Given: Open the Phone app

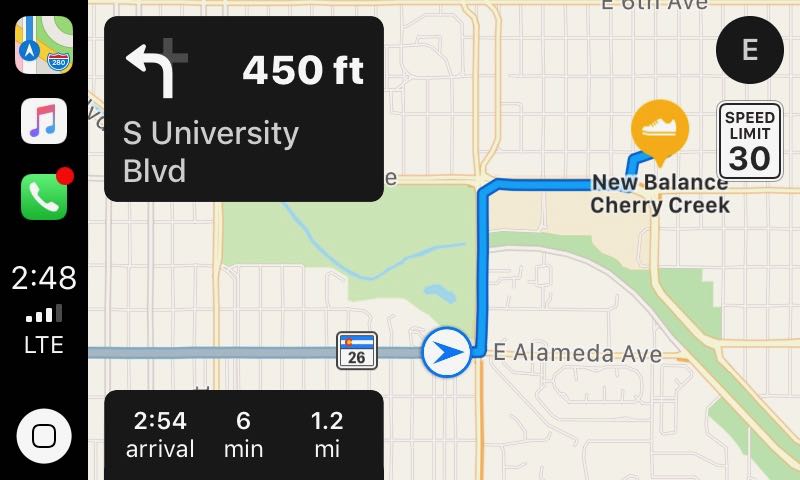Looking at the screenshot, I should pyautogui.click(x=44, y=196).
